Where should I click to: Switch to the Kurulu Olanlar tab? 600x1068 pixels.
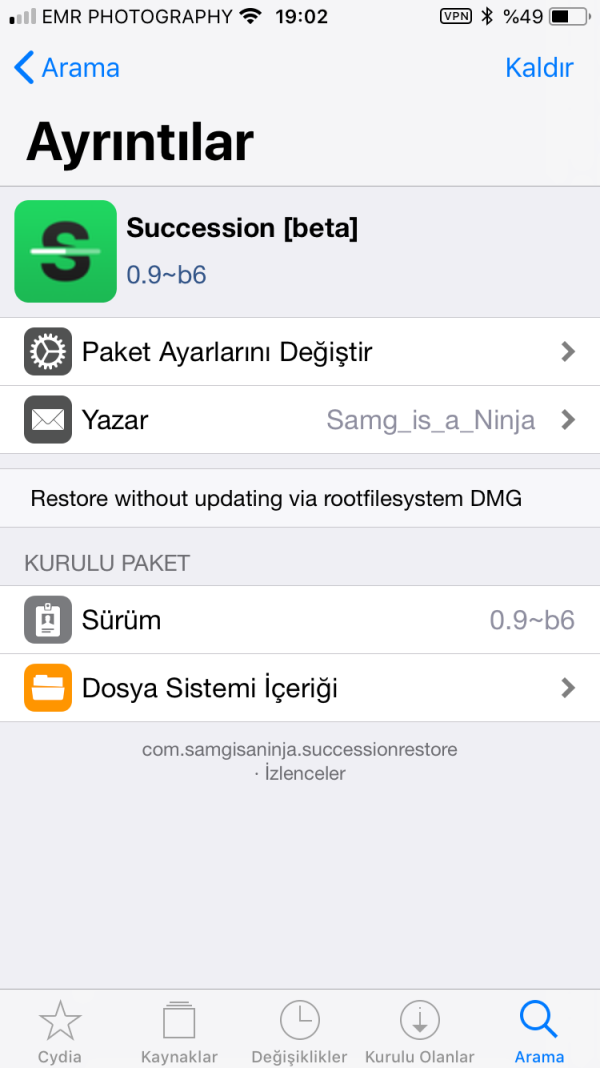click(420, 1030)
